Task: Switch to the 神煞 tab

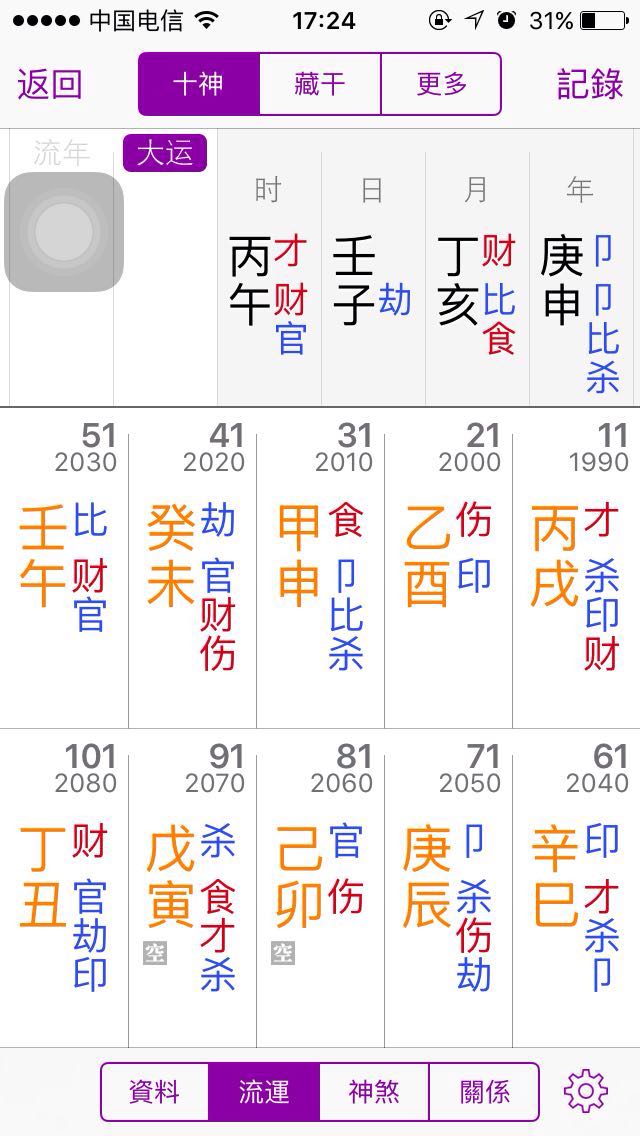Action: point(374,1091)
